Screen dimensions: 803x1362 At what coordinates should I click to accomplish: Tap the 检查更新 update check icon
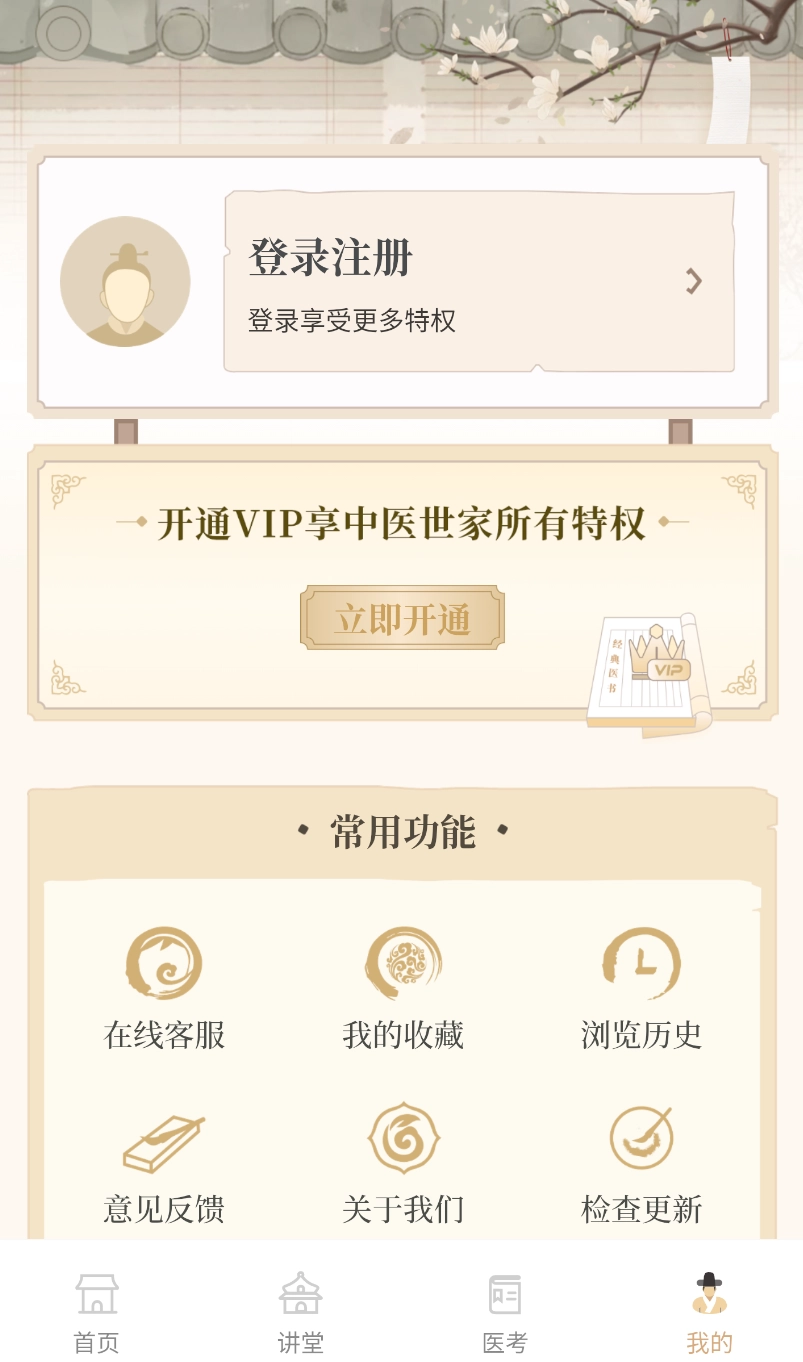(x=641, y=1137)
